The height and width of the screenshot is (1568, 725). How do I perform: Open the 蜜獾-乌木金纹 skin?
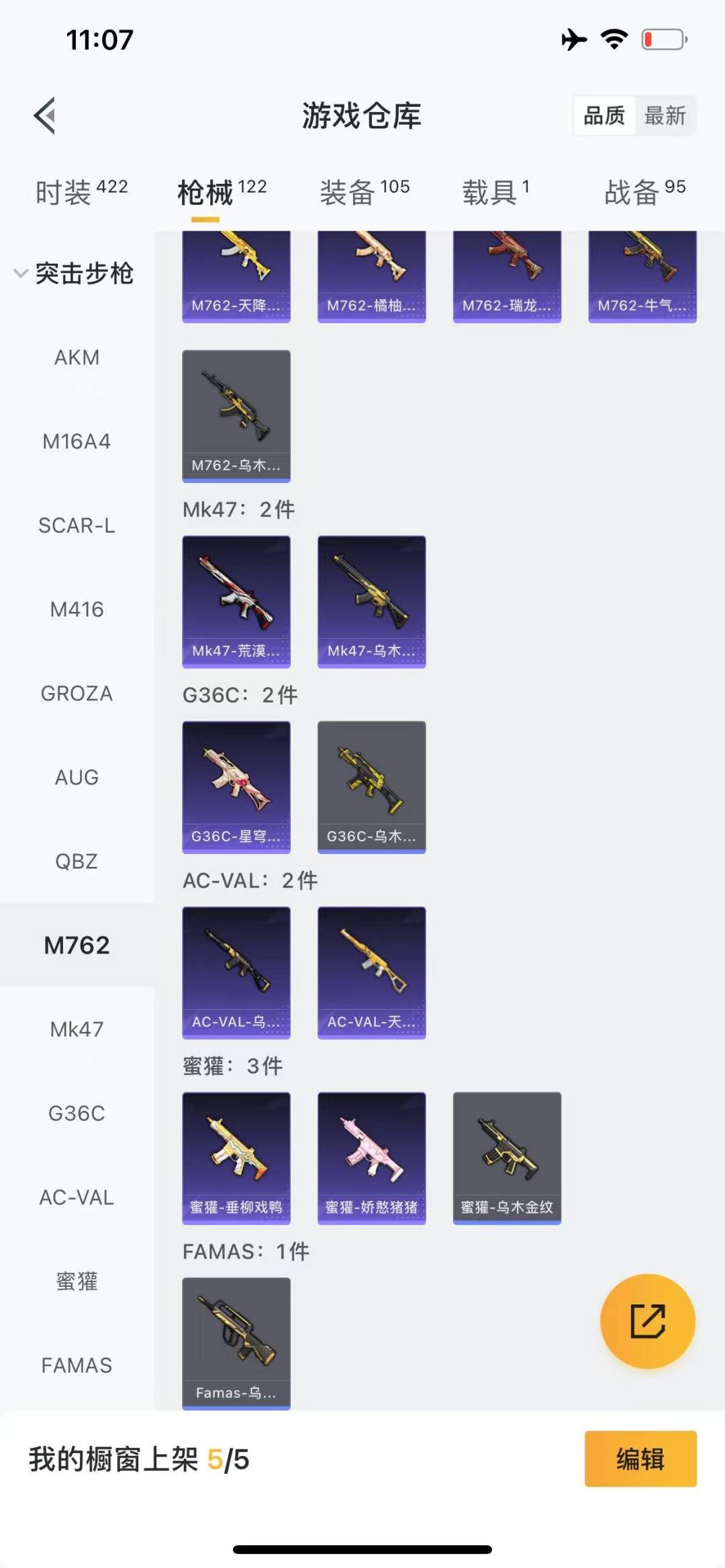(x=507, y=1157)
